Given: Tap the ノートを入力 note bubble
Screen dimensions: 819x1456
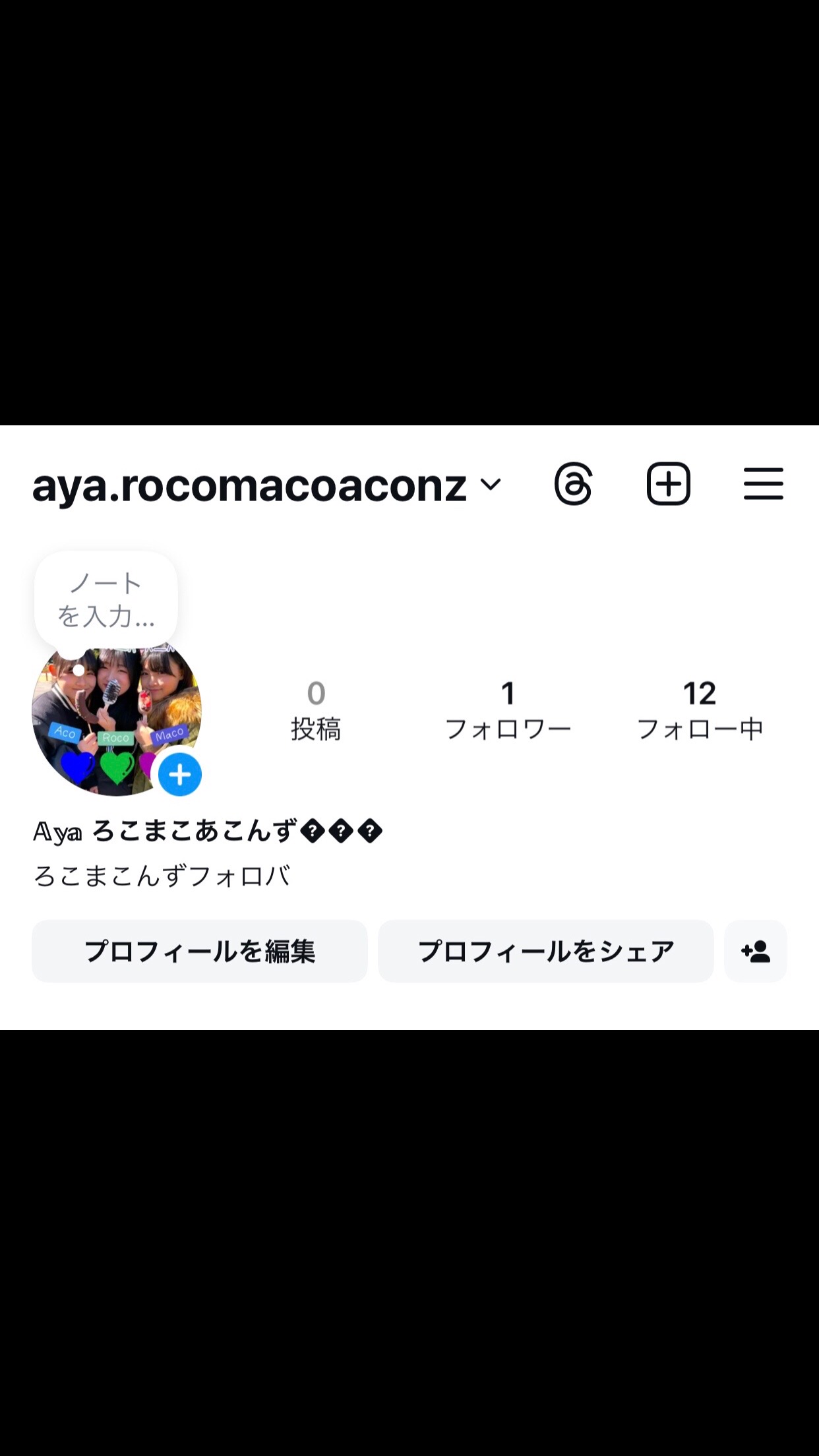Looking at the screenshot, I should [x=106, y=599].
